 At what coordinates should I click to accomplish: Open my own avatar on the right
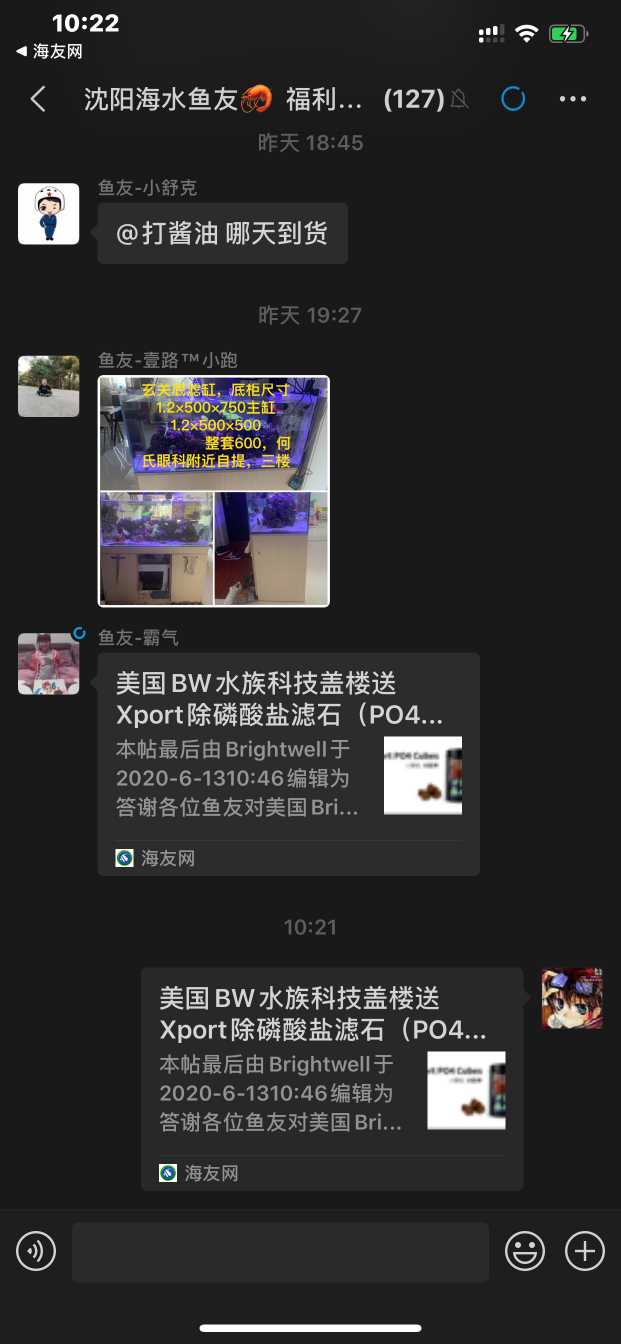pos(572,998)
